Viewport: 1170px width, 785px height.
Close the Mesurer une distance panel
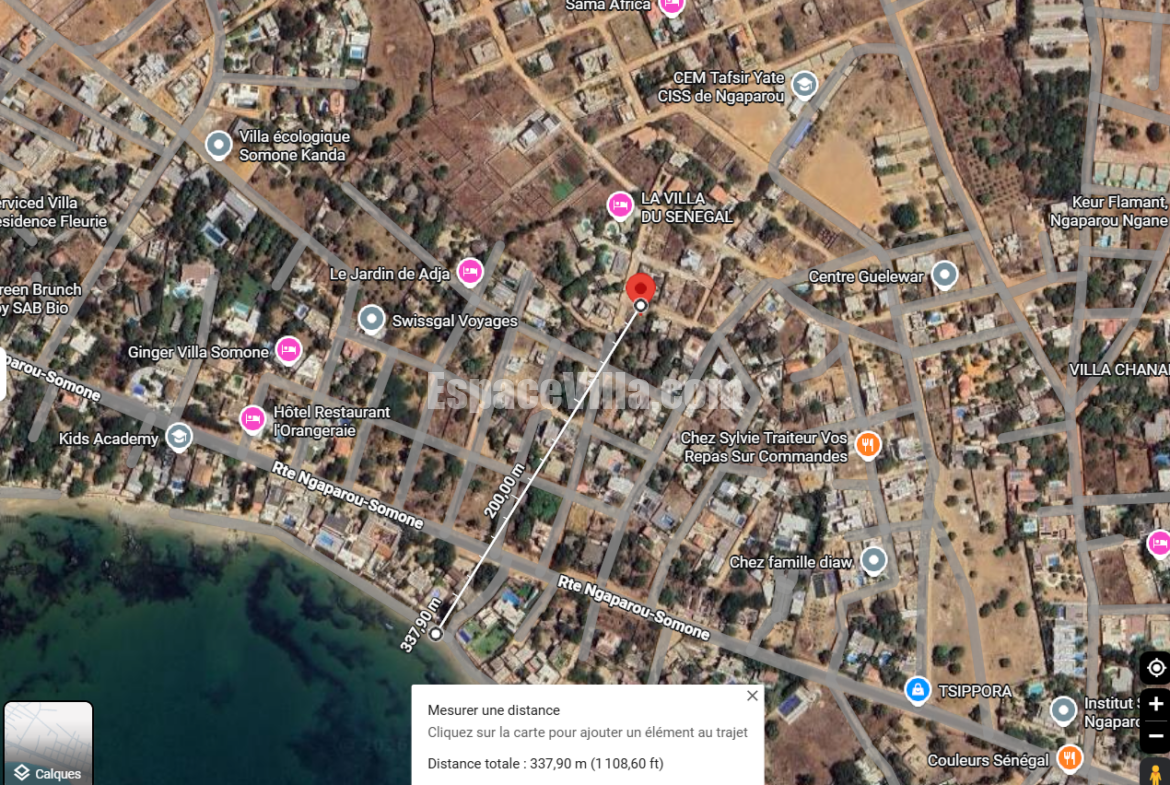(x=752, y=695)
